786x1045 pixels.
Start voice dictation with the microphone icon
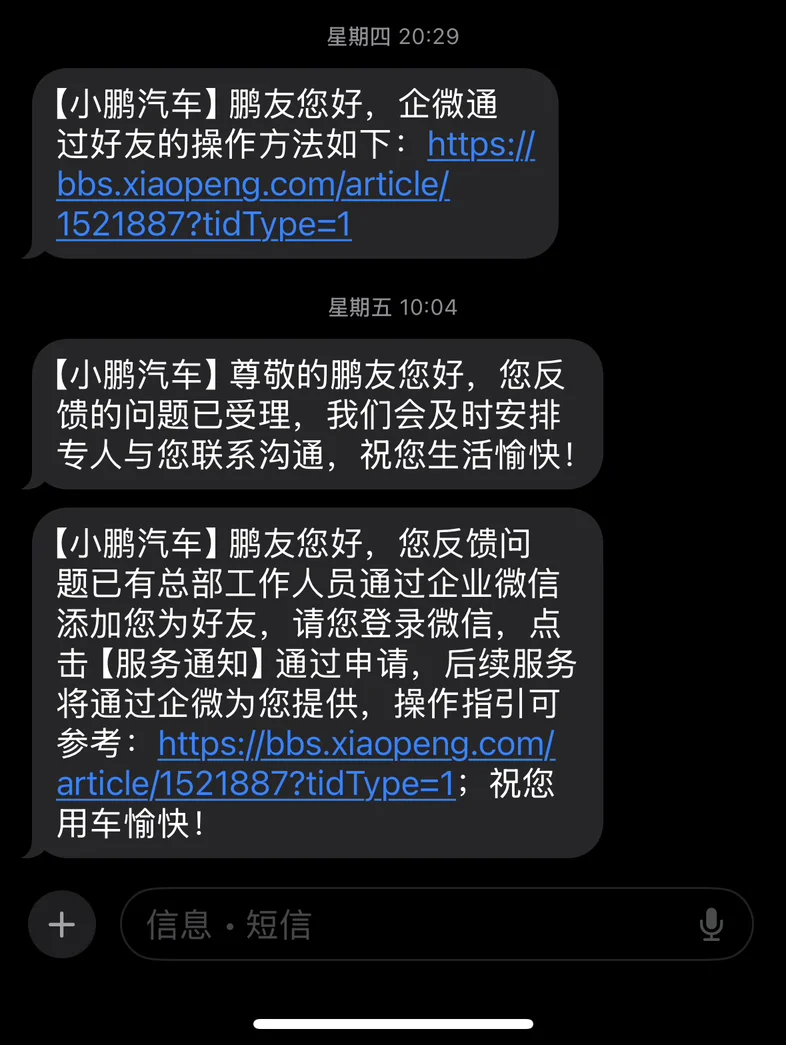pos(711,924)
